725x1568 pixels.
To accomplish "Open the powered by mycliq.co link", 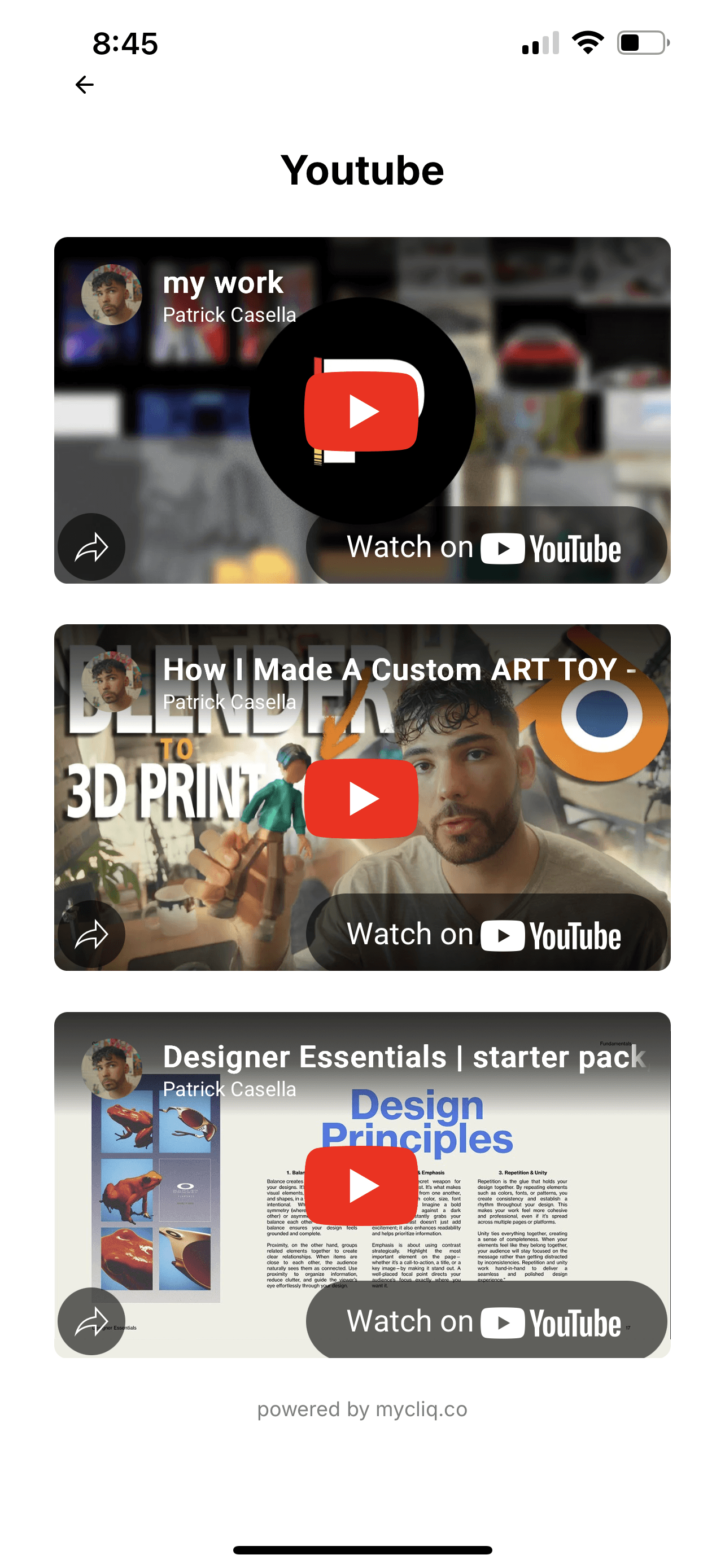I will click(x=362, y=1409).
